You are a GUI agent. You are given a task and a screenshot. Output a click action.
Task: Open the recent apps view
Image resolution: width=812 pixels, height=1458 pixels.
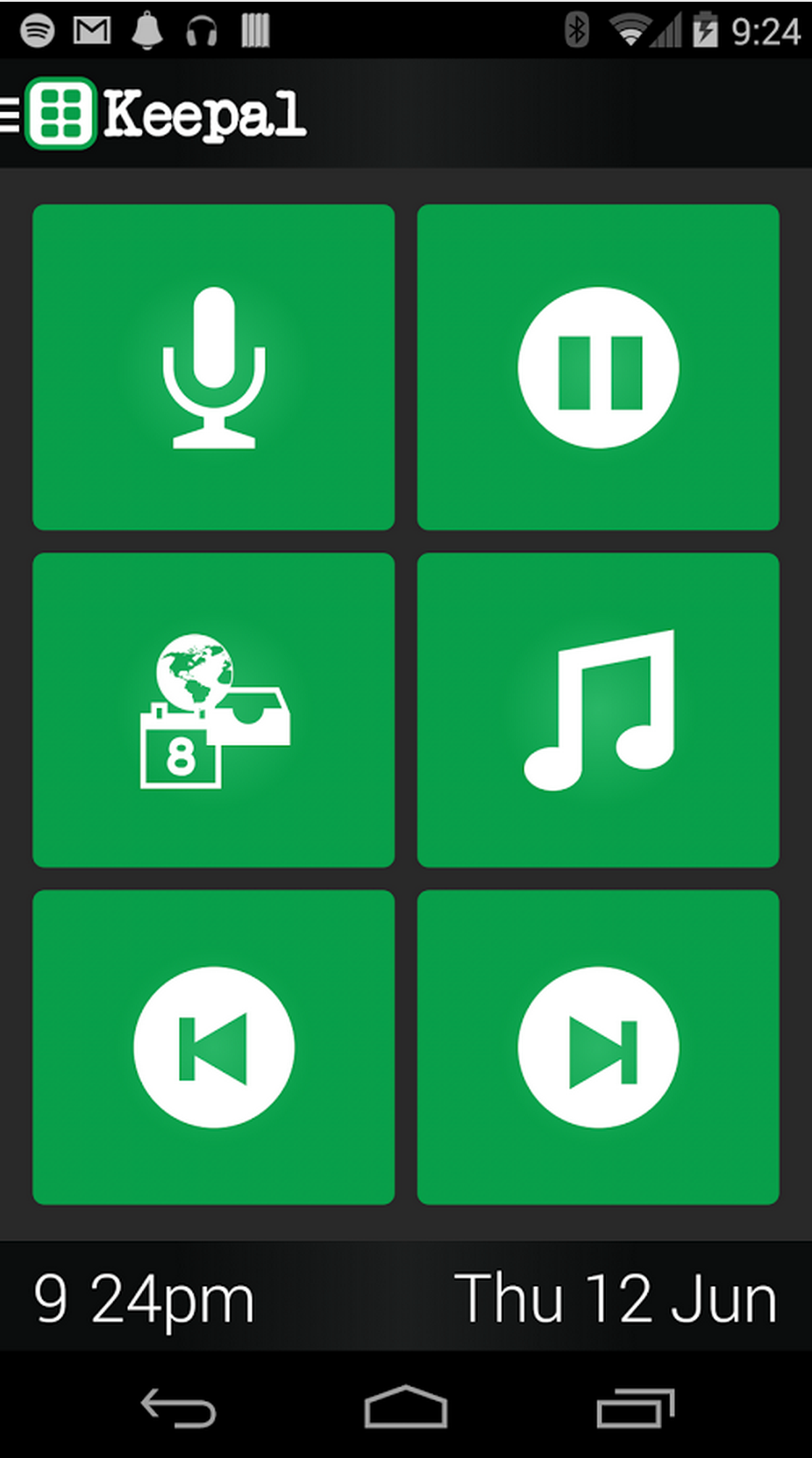(x=635, y=1407)
